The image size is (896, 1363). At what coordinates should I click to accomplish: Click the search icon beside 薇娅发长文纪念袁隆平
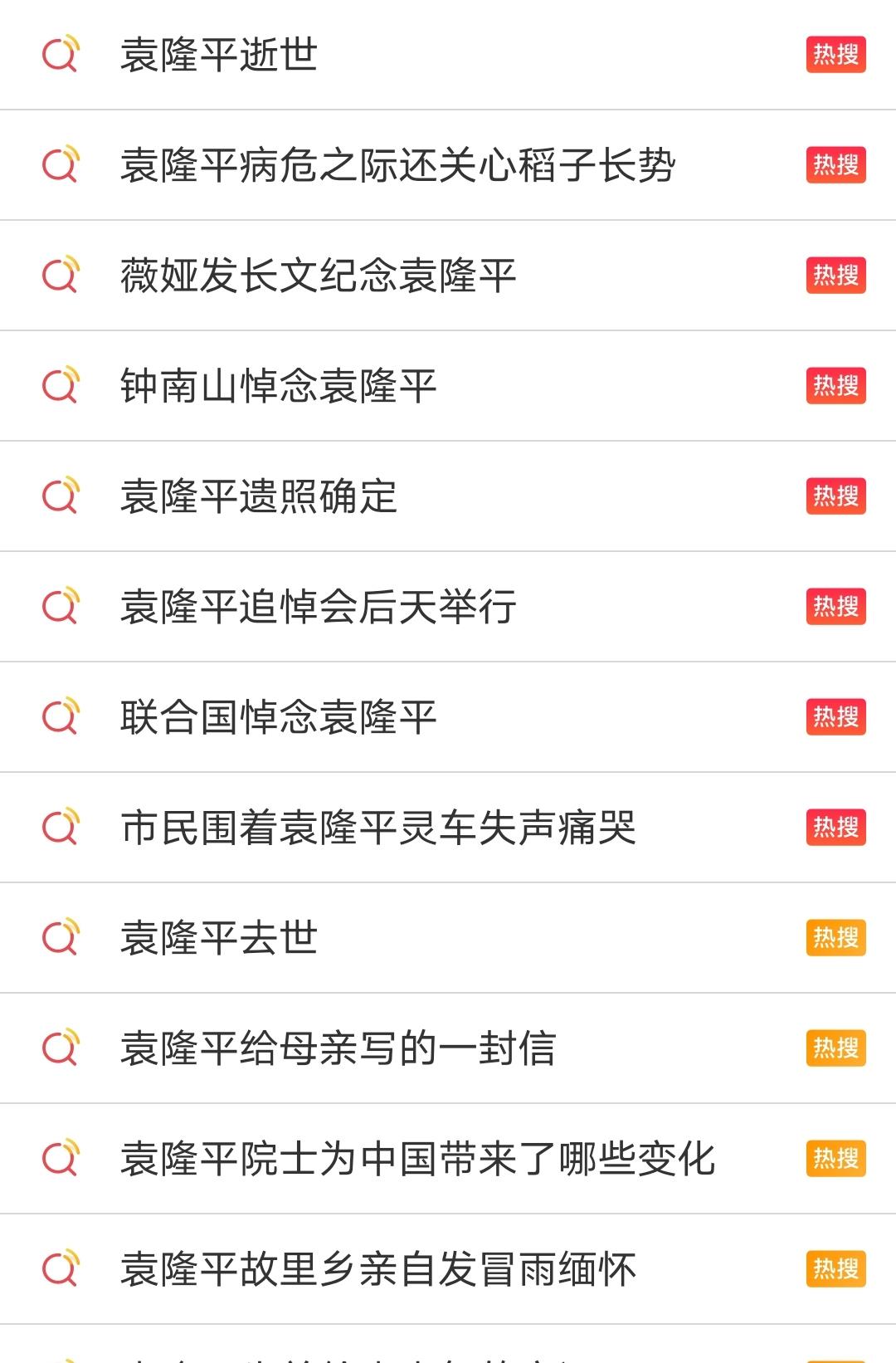[61, 275]
